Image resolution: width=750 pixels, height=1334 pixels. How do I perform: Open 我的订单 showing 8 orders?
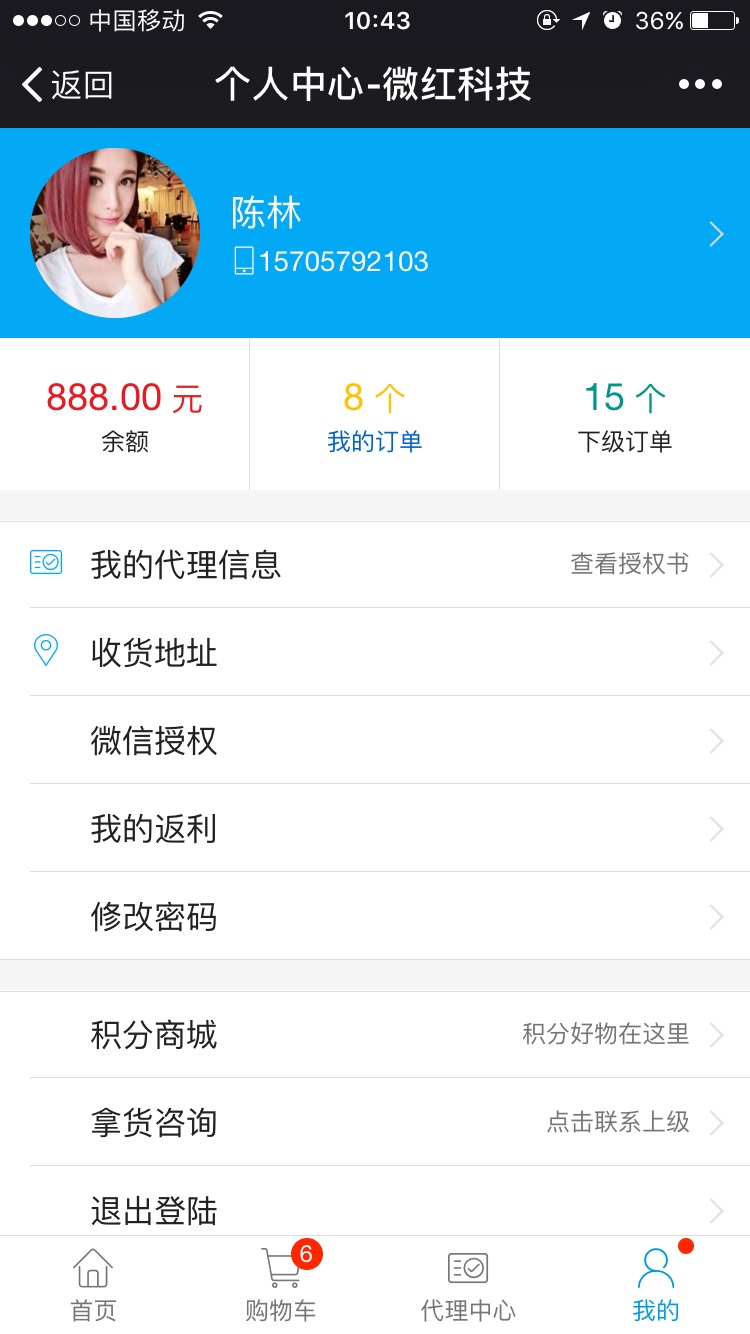pos(373,413)
